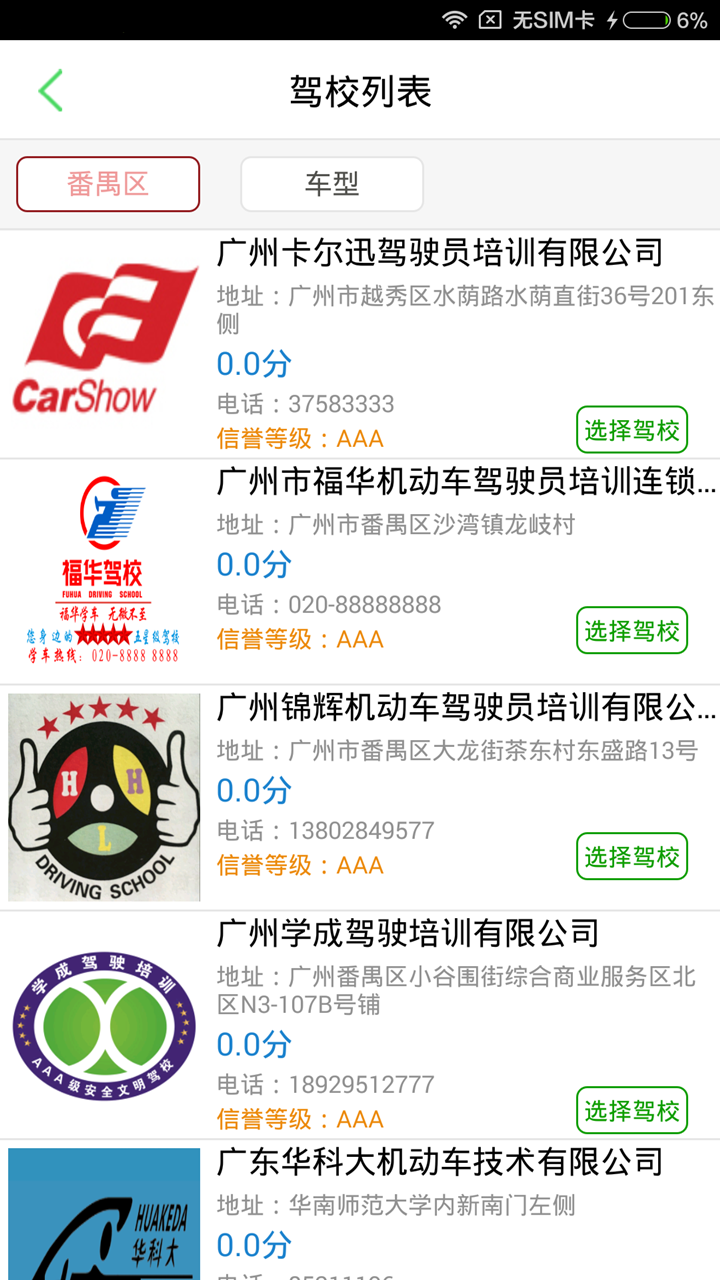Screen dimensions: 720x1280
Task: Tap 选择驾校 for 广州卡尔迅驾驶员培训有限公司
Action: (632, 430)
